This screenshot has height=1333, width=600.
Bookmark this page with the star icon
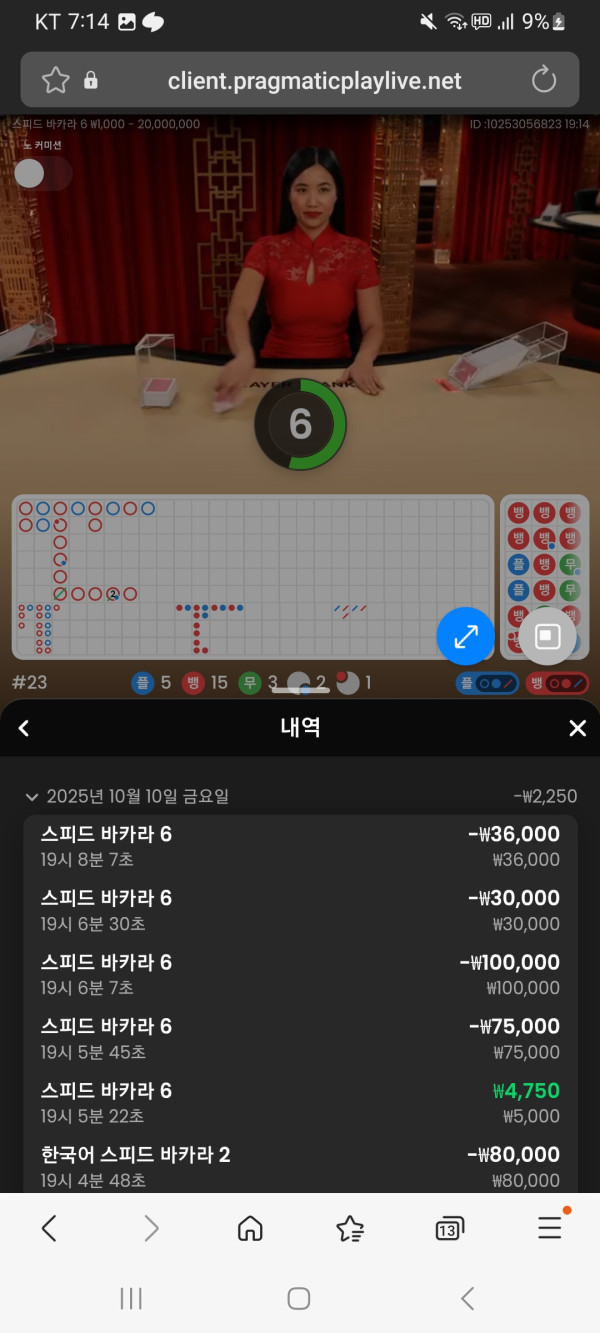[55, 81]
